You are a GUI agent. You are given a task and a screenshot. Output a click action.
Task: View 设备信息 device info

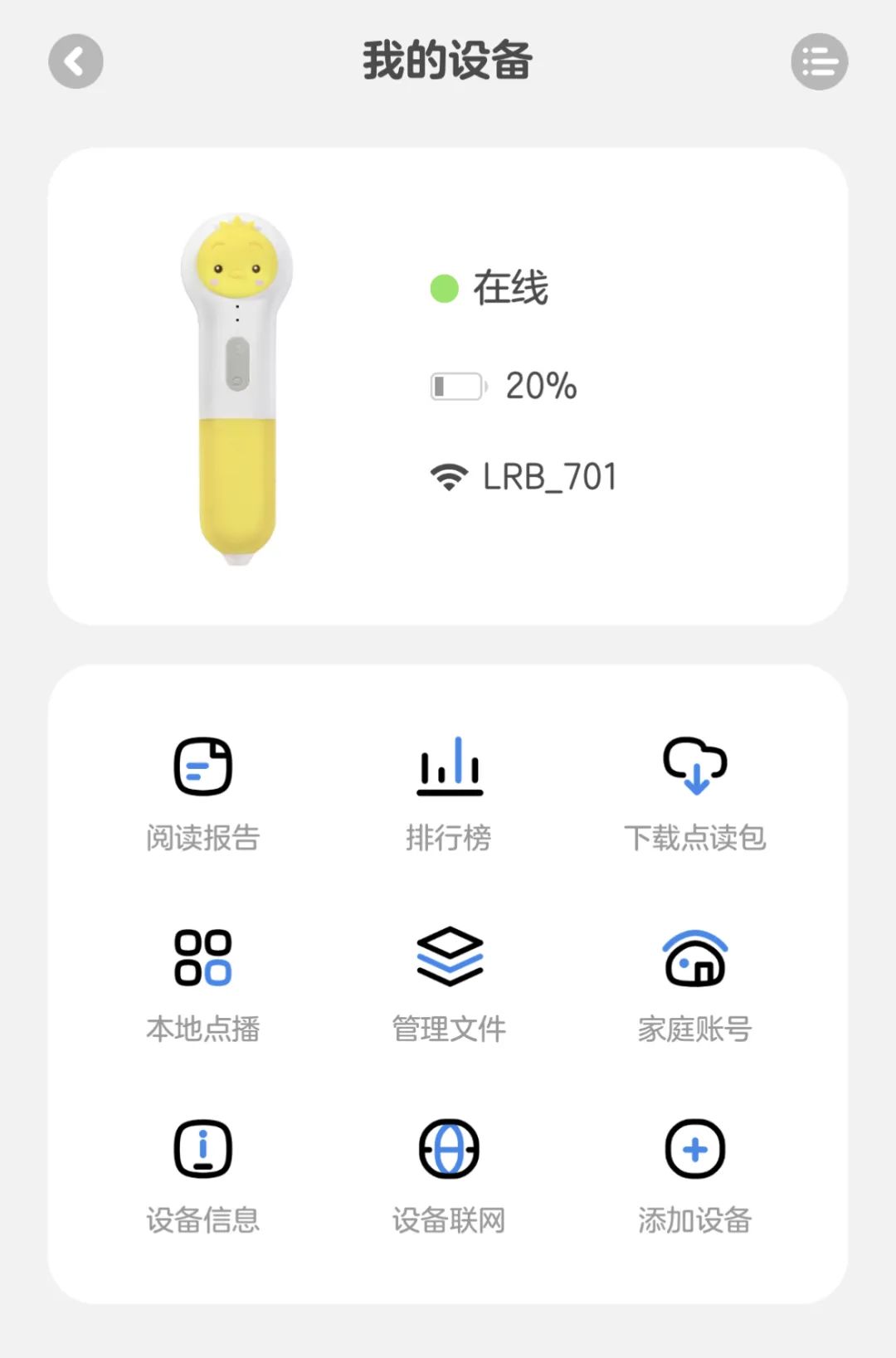click(x=203, y=1177)
